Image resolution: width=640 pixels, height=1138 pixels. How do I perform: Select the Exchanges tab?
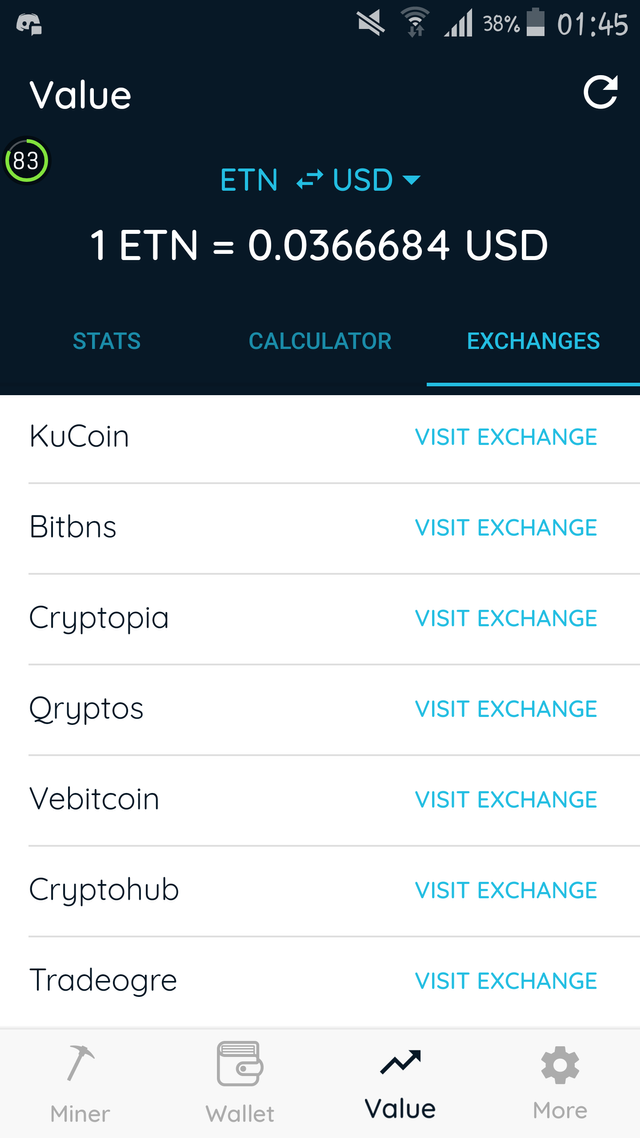(x=533, y=341)
